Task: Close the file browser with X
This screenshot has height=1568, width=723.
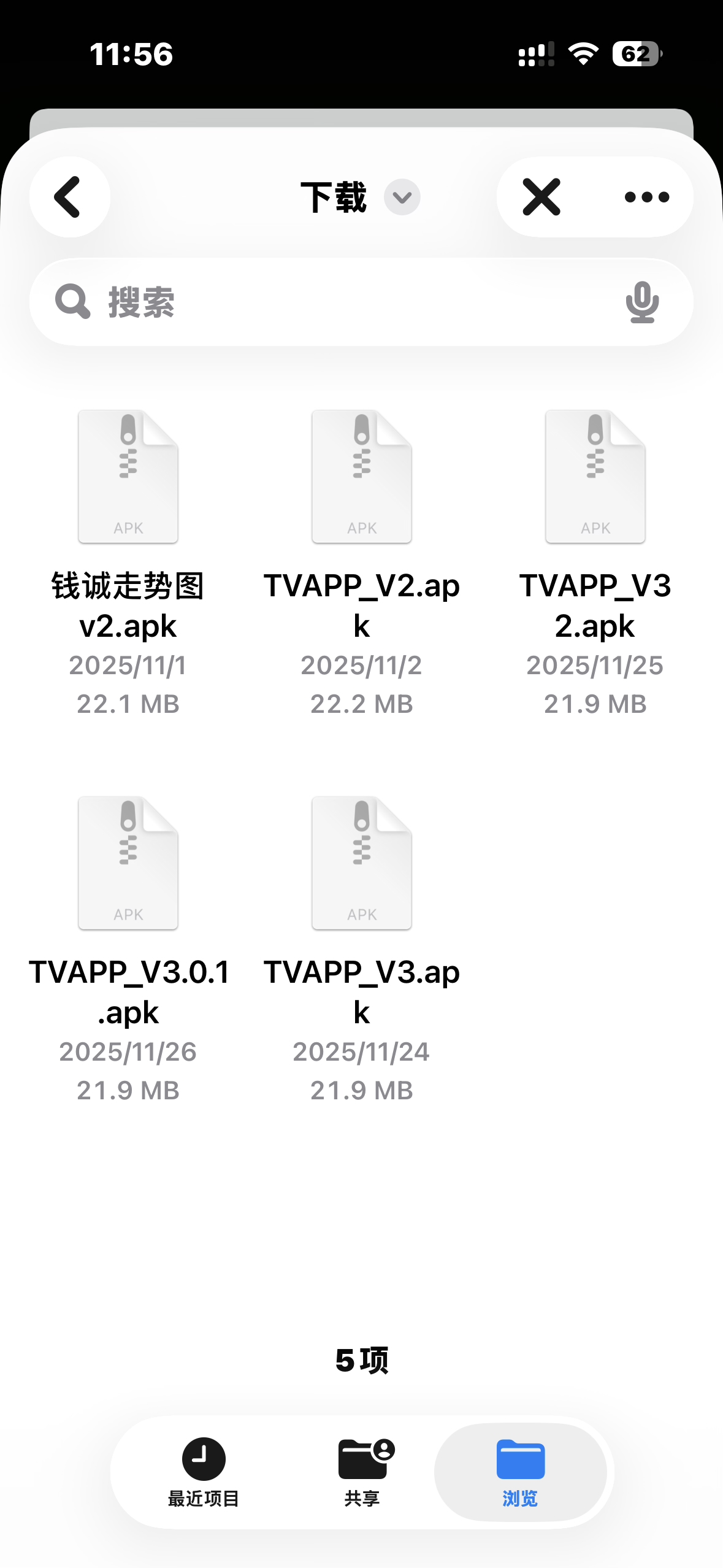Action: click(541, 197)
